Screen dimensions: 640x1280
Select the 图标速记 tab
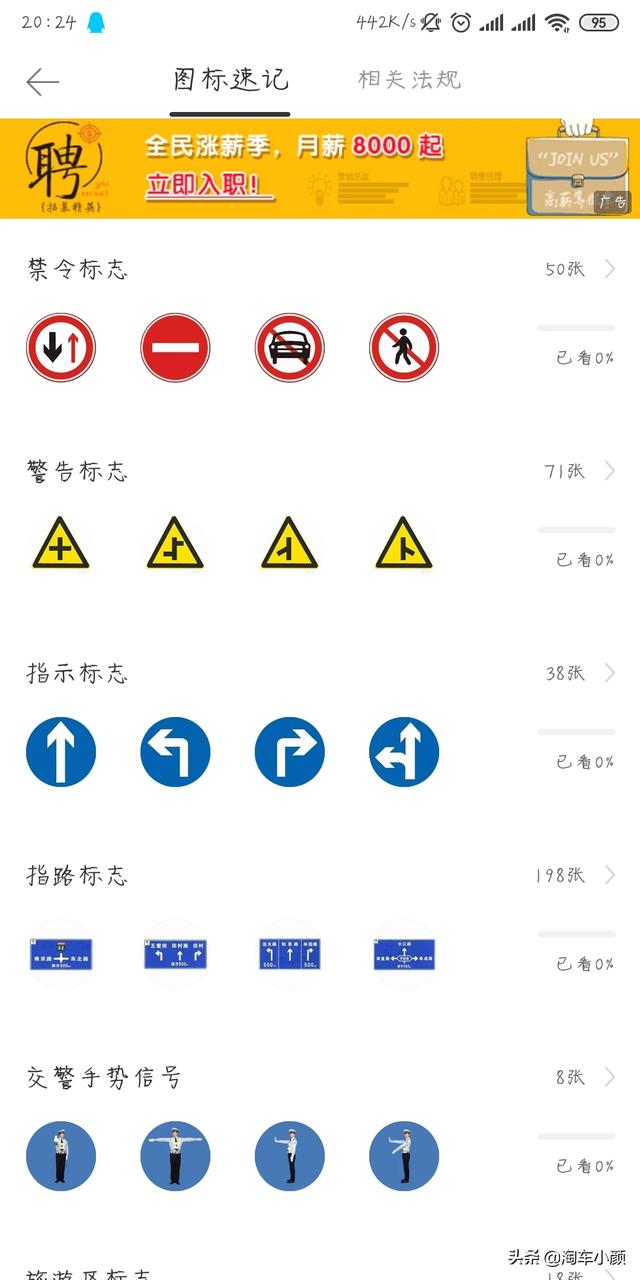pos(230,79)
